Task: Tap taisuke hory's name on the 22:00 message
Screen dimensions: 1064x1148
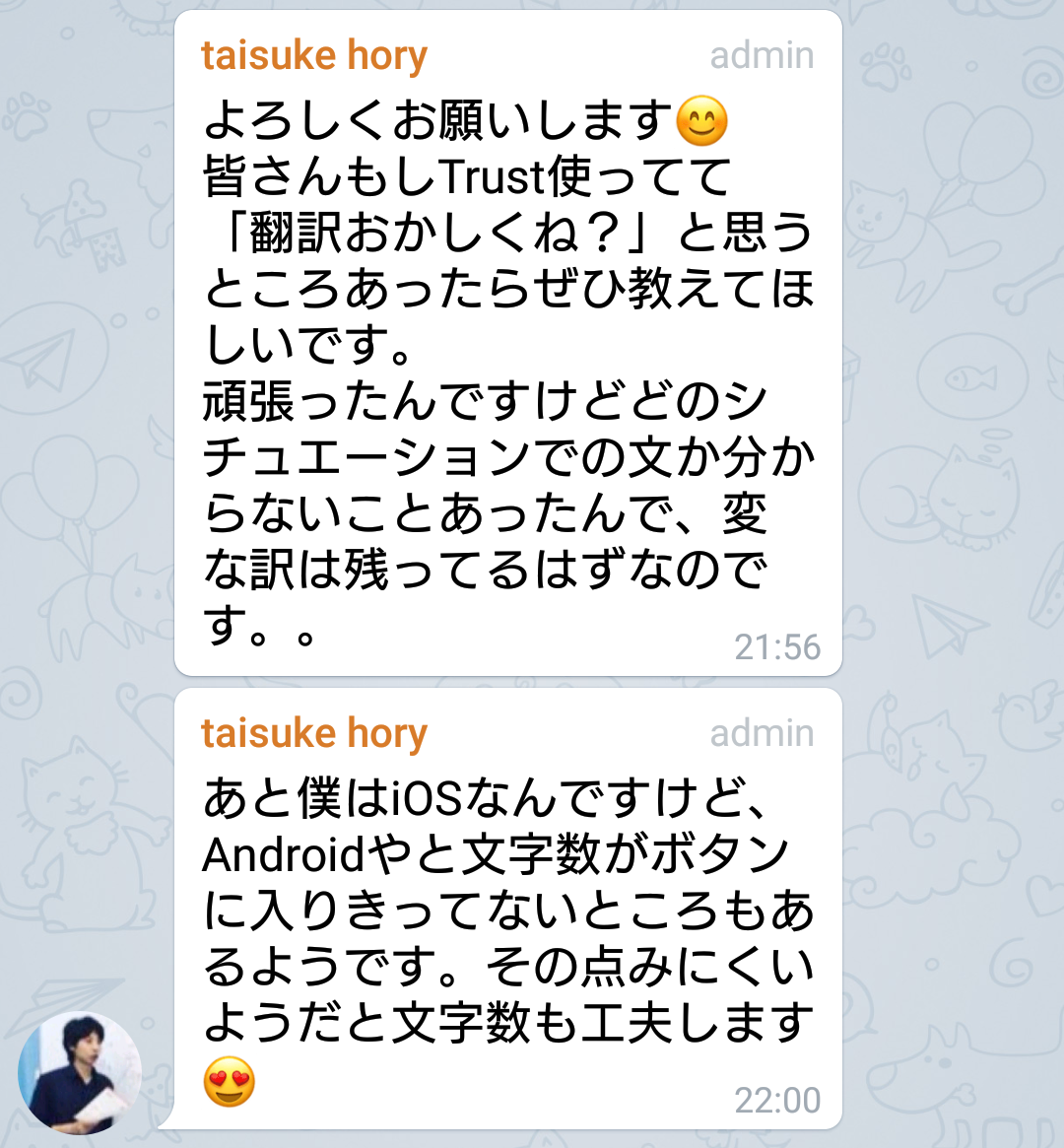Action: [313, 733]
